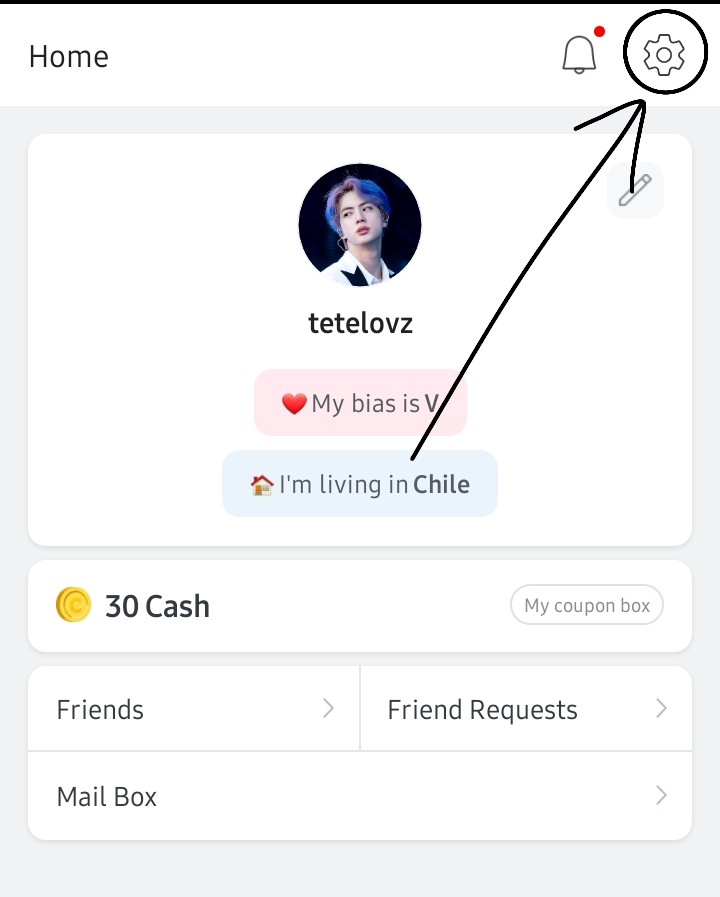Open the settings gear icon
The width and height of the screenshot is (720, 897).
coord(663,55)
